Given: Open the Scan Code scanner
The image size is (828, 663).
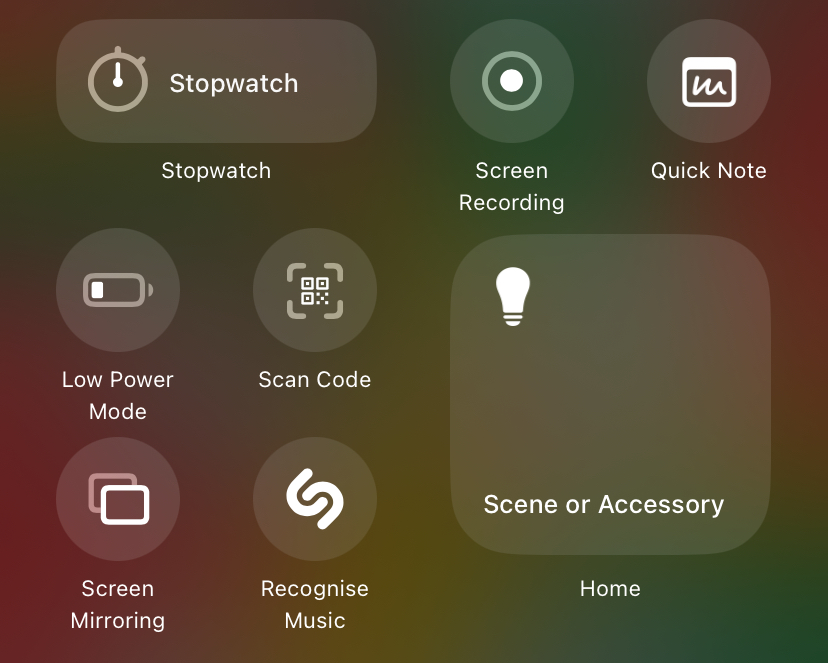Looking at the screenshot, I should coord(315,290).
